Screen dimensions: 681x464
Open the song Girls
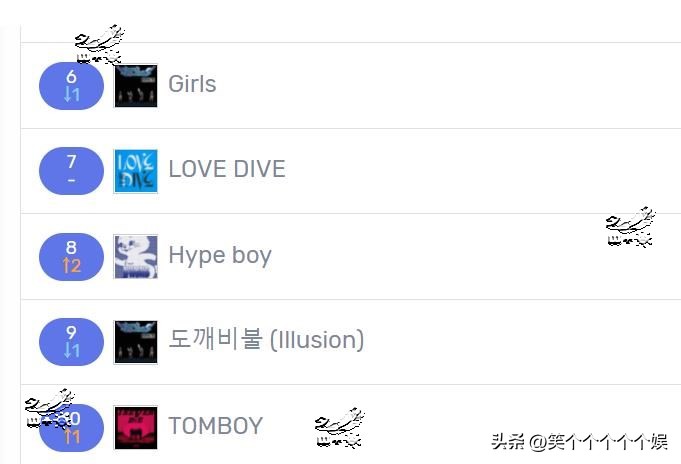click(192, 85)
